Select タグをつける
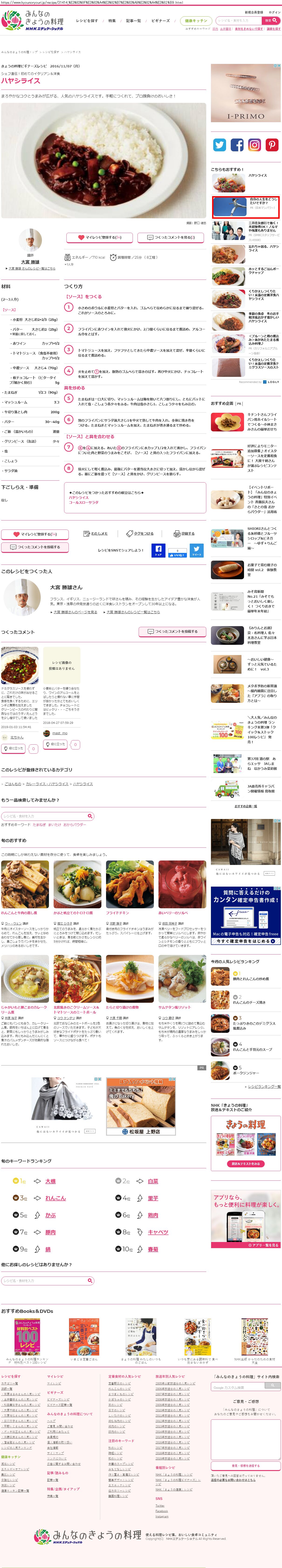Image resolution: width=282 pixels, height=1568 pixels. click(140, 534)
